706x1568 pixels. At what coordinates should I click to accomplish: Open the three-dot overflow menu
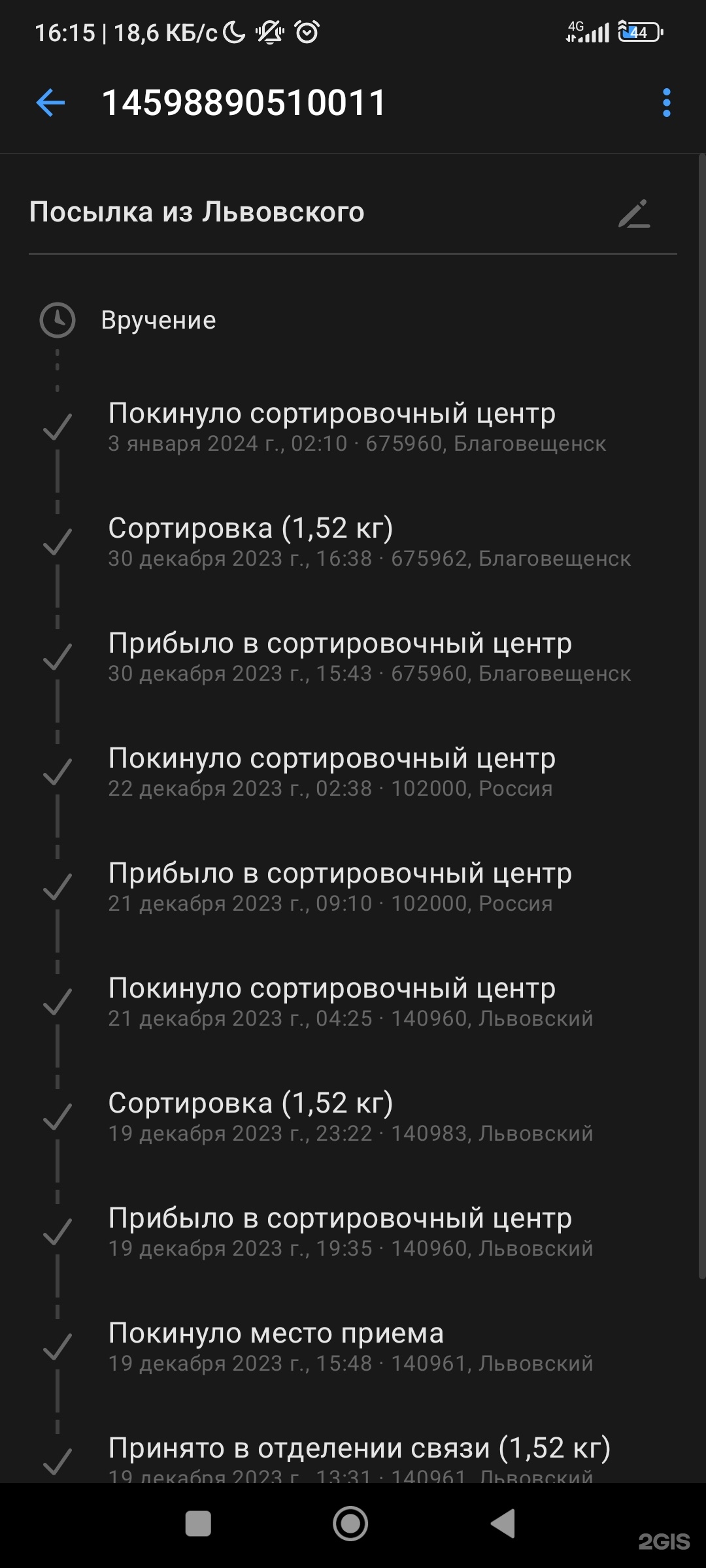click(666, 103)
